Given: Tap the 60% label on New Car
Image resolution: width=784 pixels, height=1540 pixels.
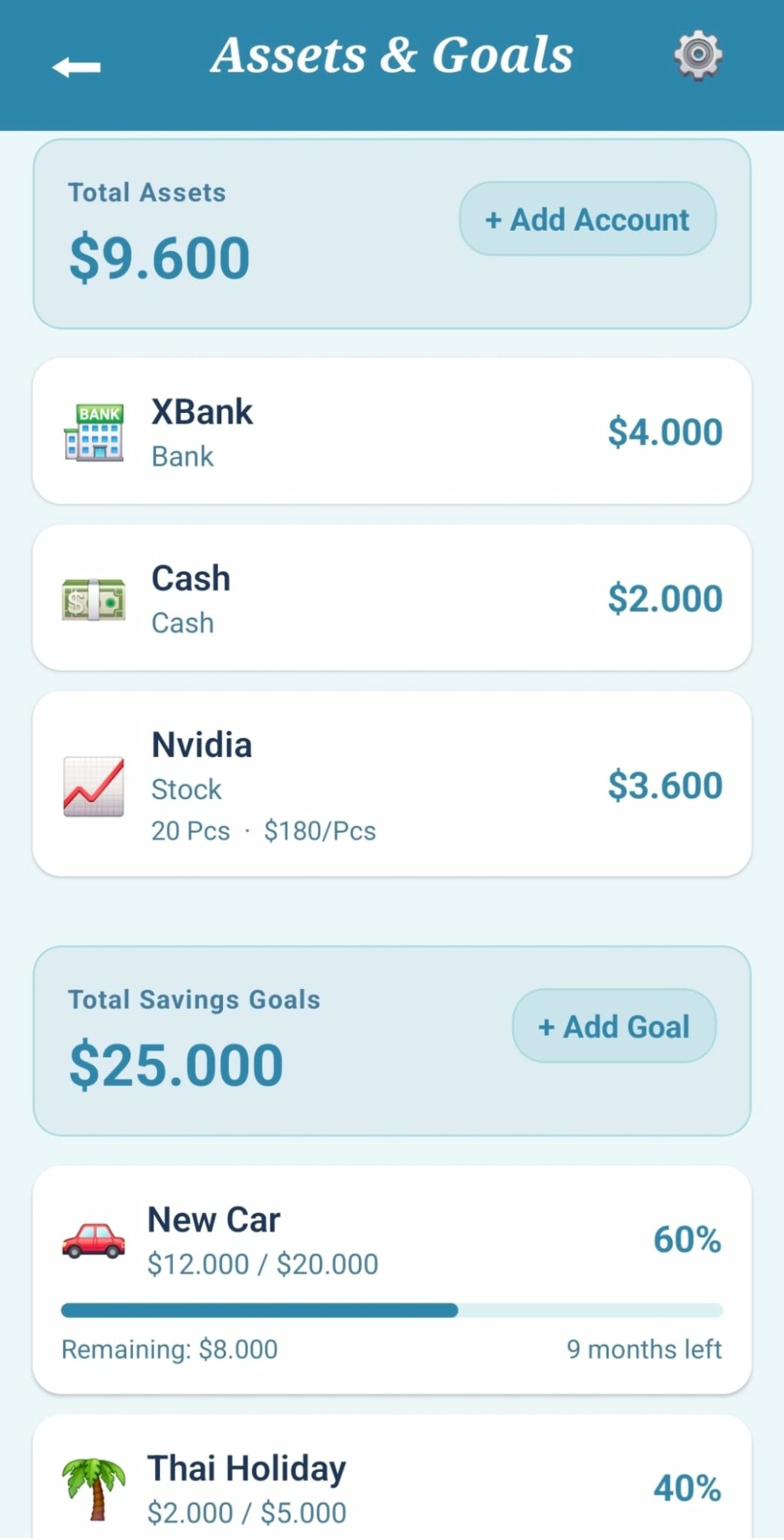Looking at the screenshot, I should (x=687, y=1239).
